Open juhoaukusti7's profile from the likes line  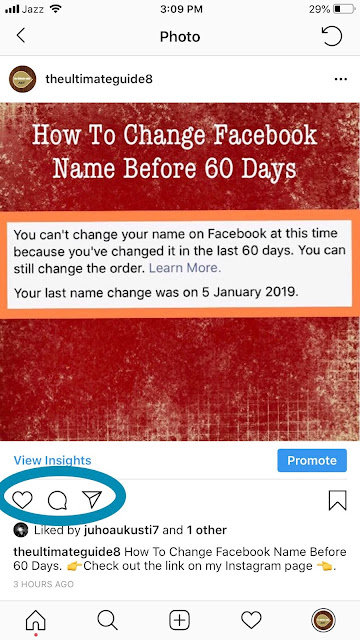pyautogui.click(x=122, y=530)
